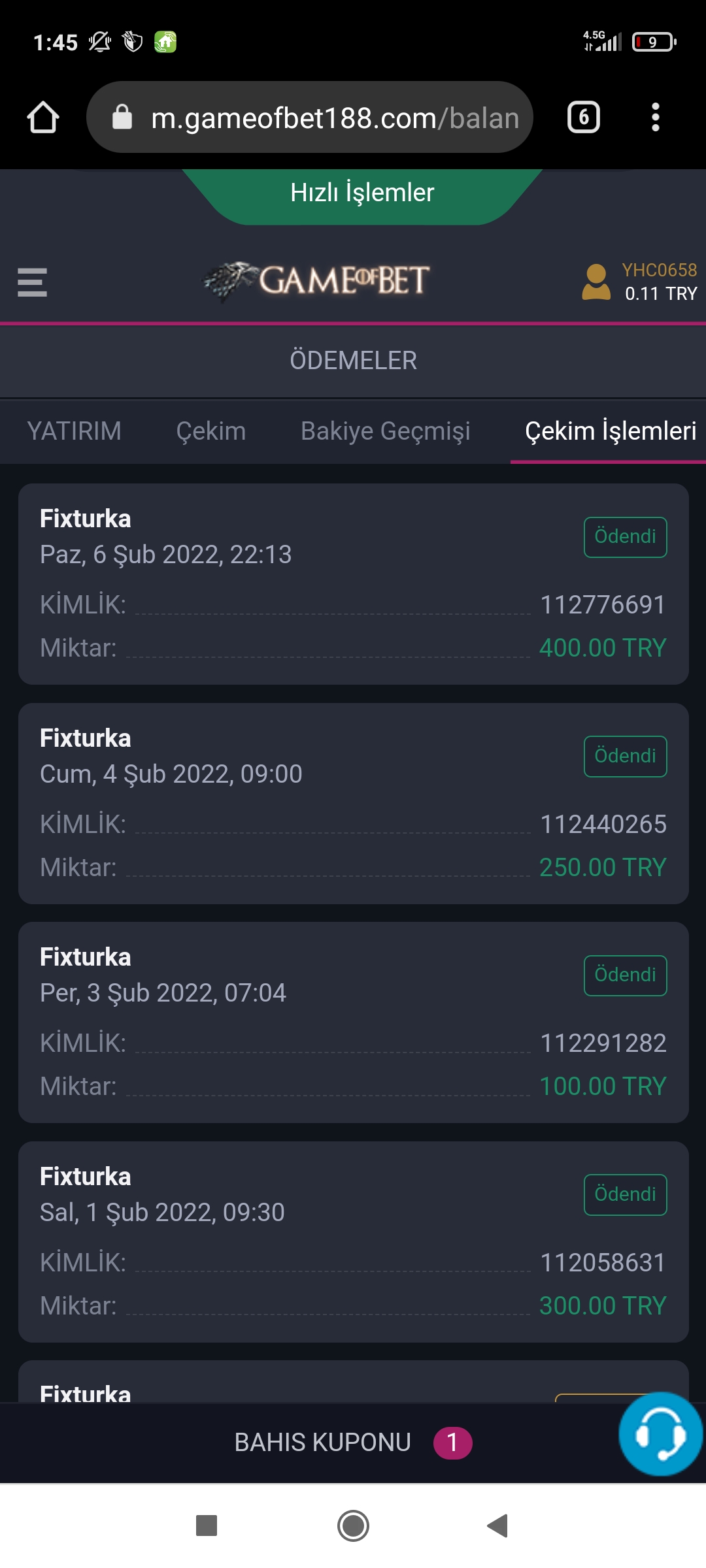Screen dimensions: 706x1568
Task: Tap the GameOfBet logo to go home
Action: (x=316, y=281)
